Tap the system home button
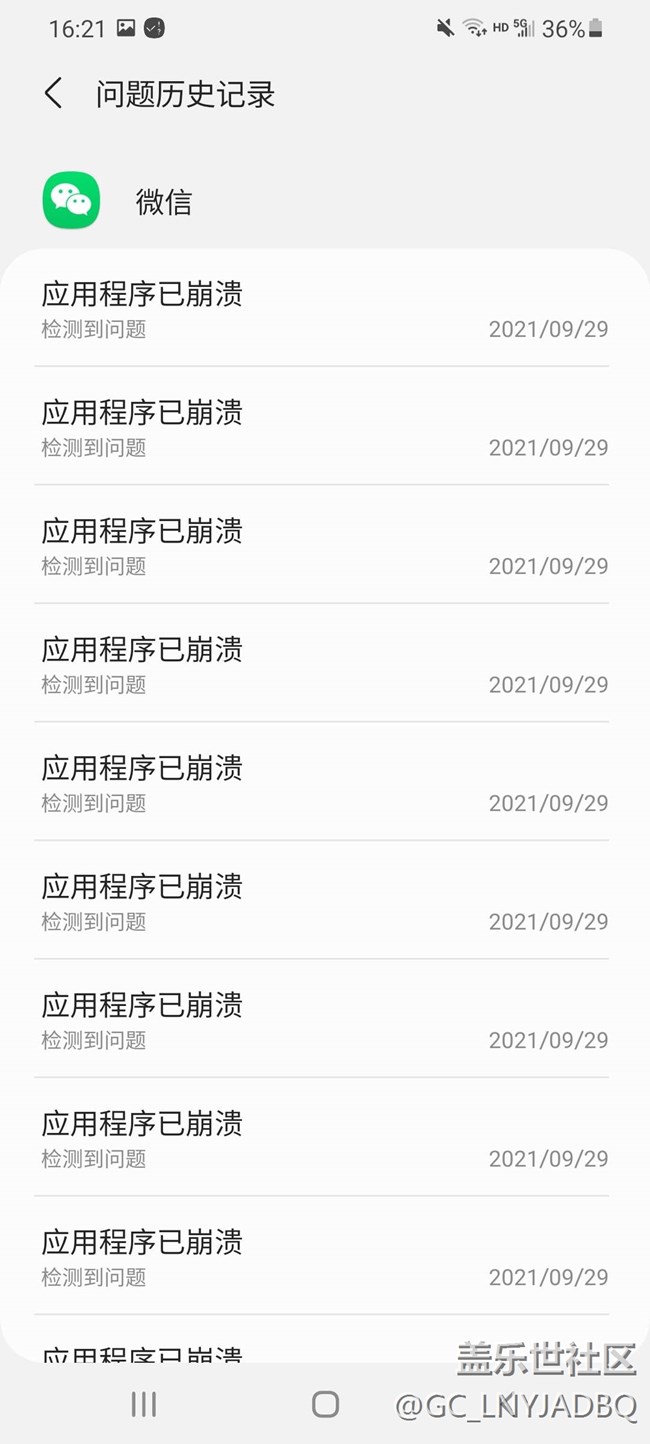Viewport: 650px width, 1444px height. point(325,1404)
